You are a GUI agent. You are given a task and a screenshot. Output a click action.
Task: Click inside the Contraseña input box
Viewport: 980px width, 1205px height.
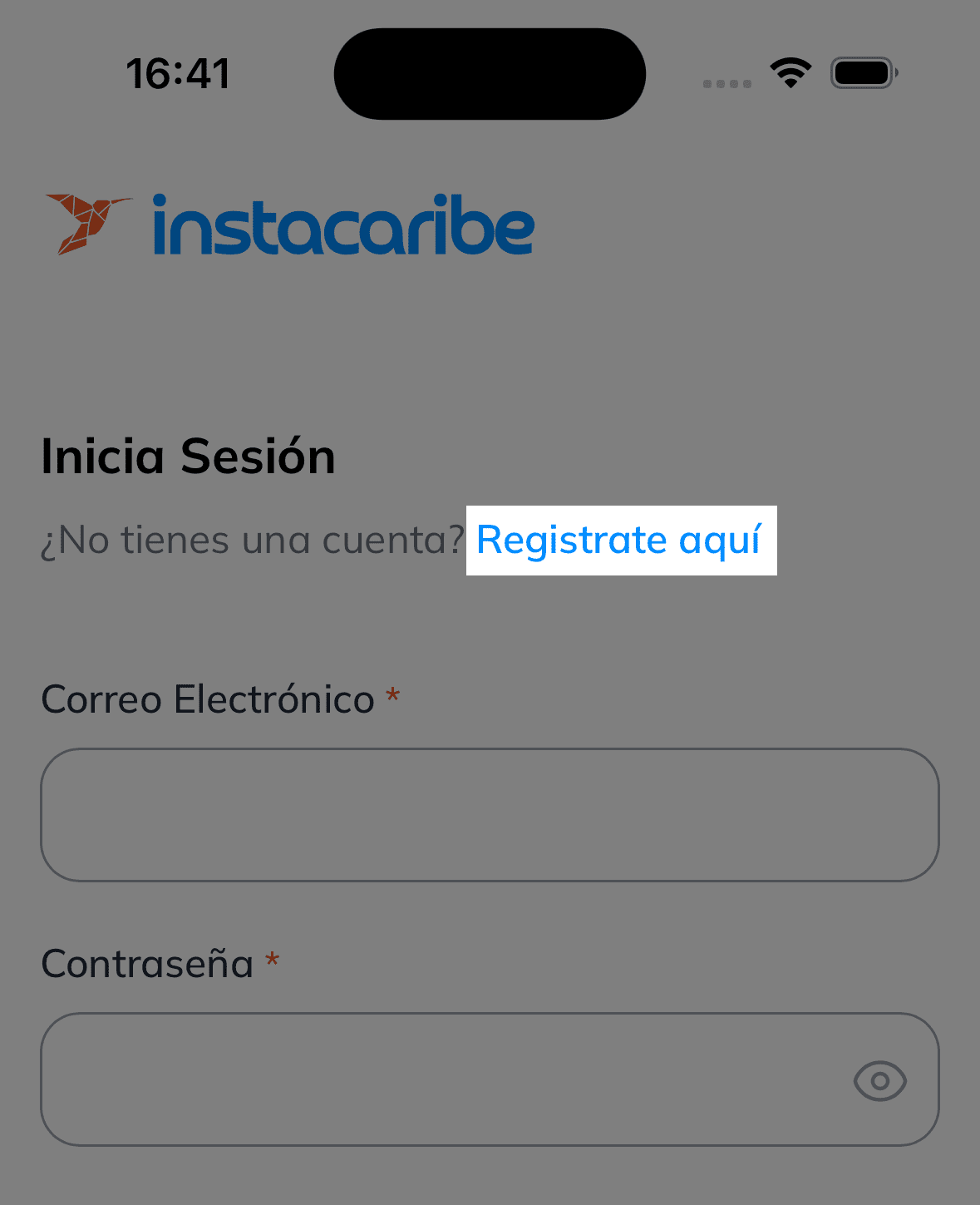click(x=416, y=1079)
